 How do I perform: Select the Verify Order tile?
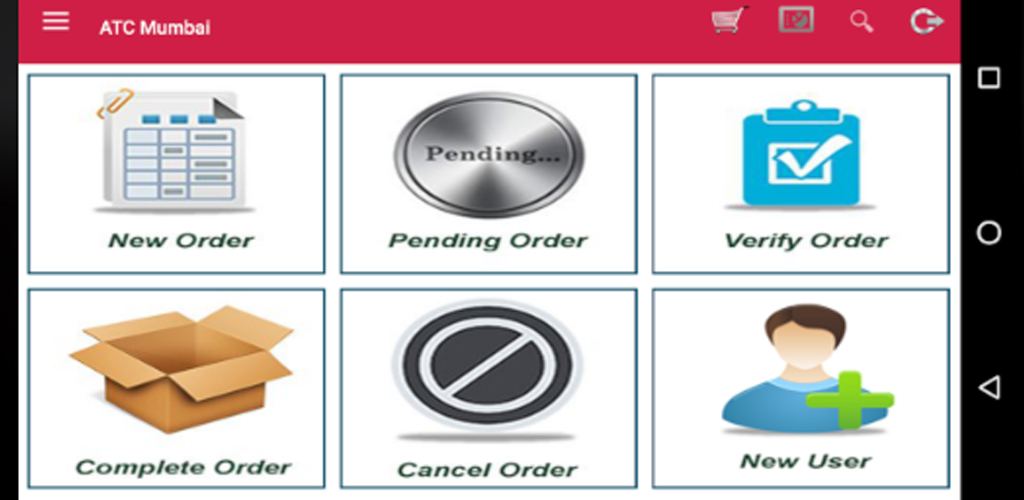coord(800,173)
